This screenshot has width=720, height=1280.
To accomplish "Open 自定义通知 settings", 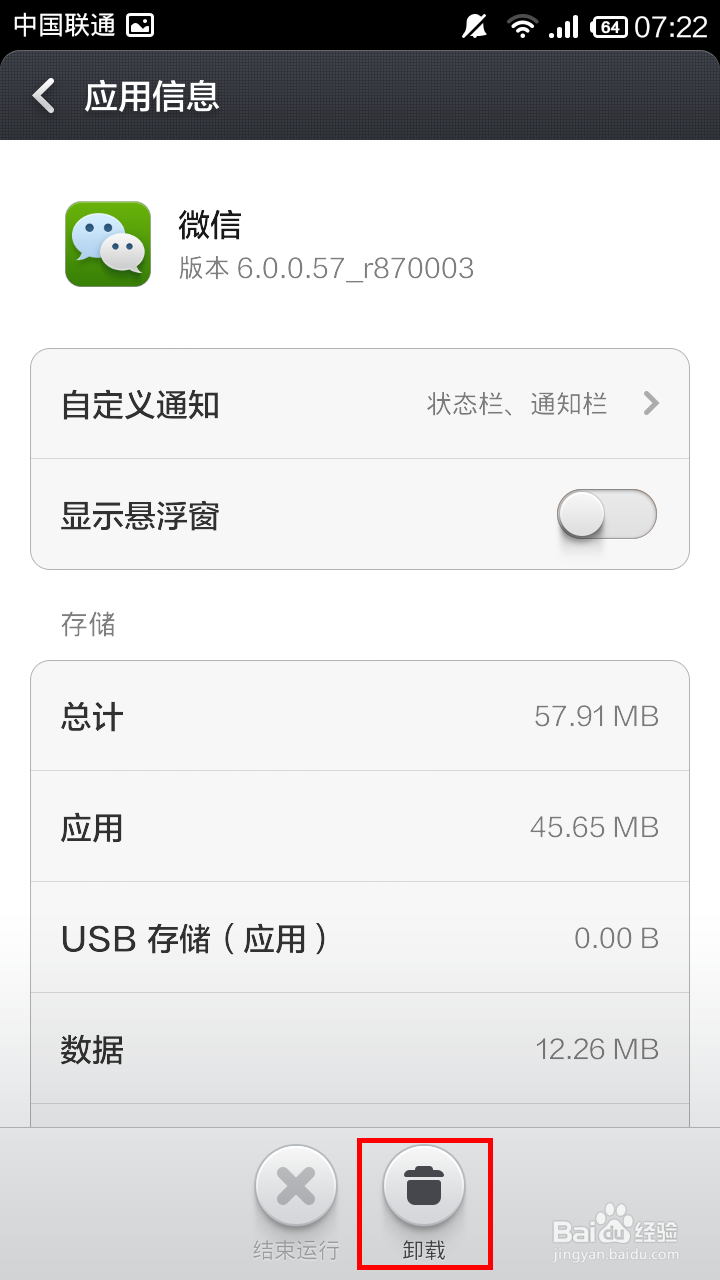I will (x=360, y=404).
